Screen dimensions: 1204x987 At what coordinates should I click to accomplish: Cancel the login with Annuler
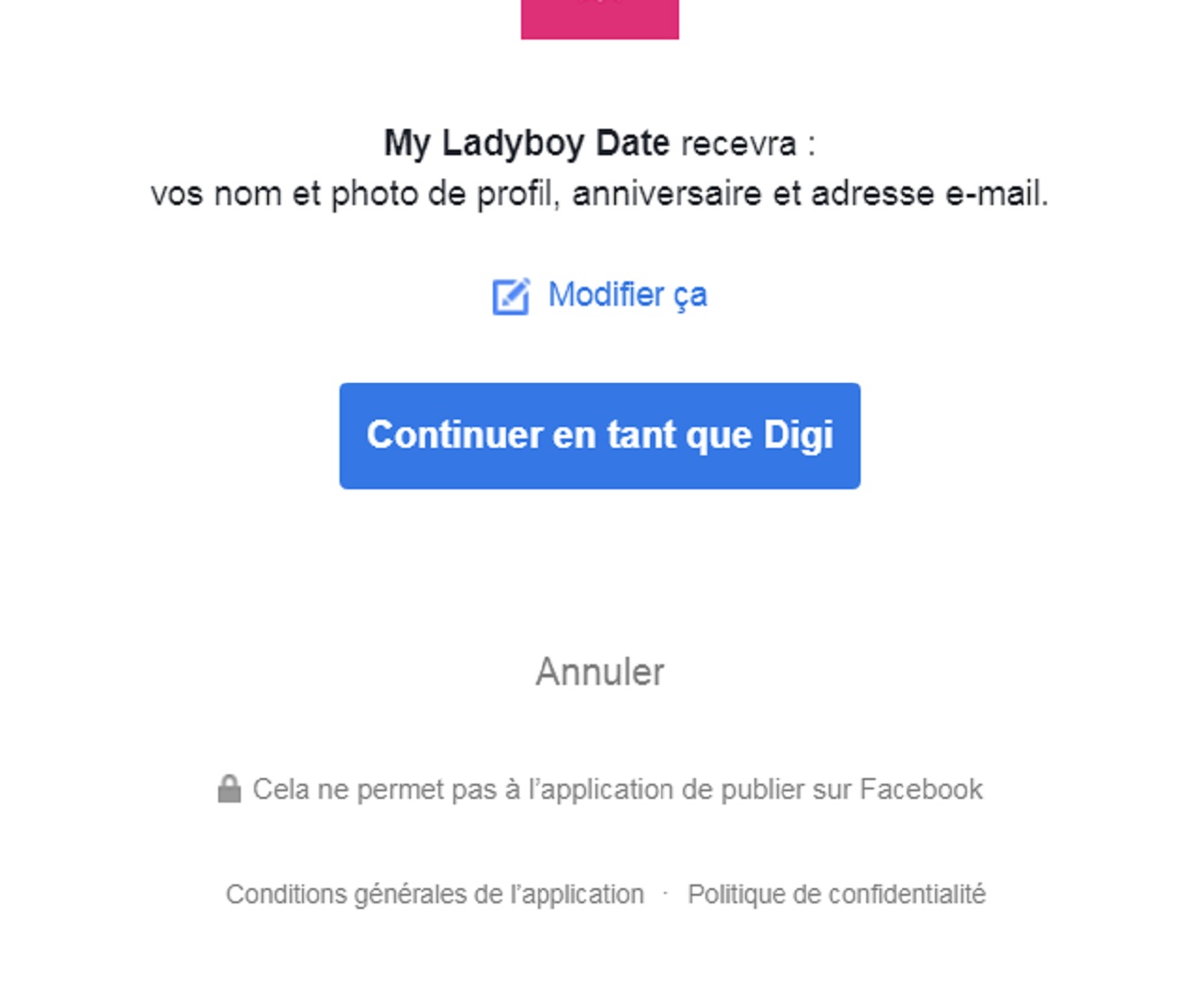coord(600,673)
